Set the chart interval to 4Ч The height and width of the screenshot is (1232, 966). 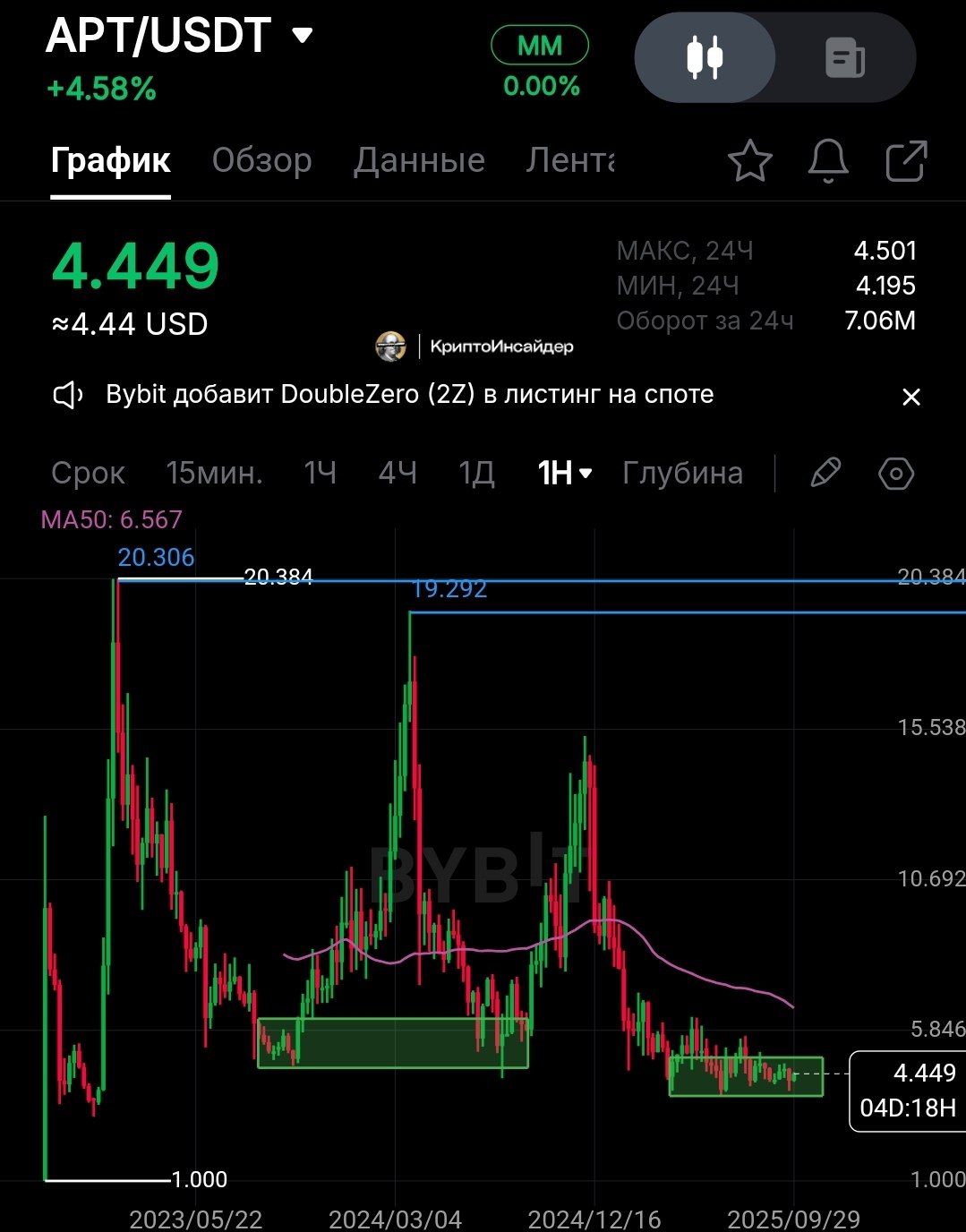coord(398,473)
